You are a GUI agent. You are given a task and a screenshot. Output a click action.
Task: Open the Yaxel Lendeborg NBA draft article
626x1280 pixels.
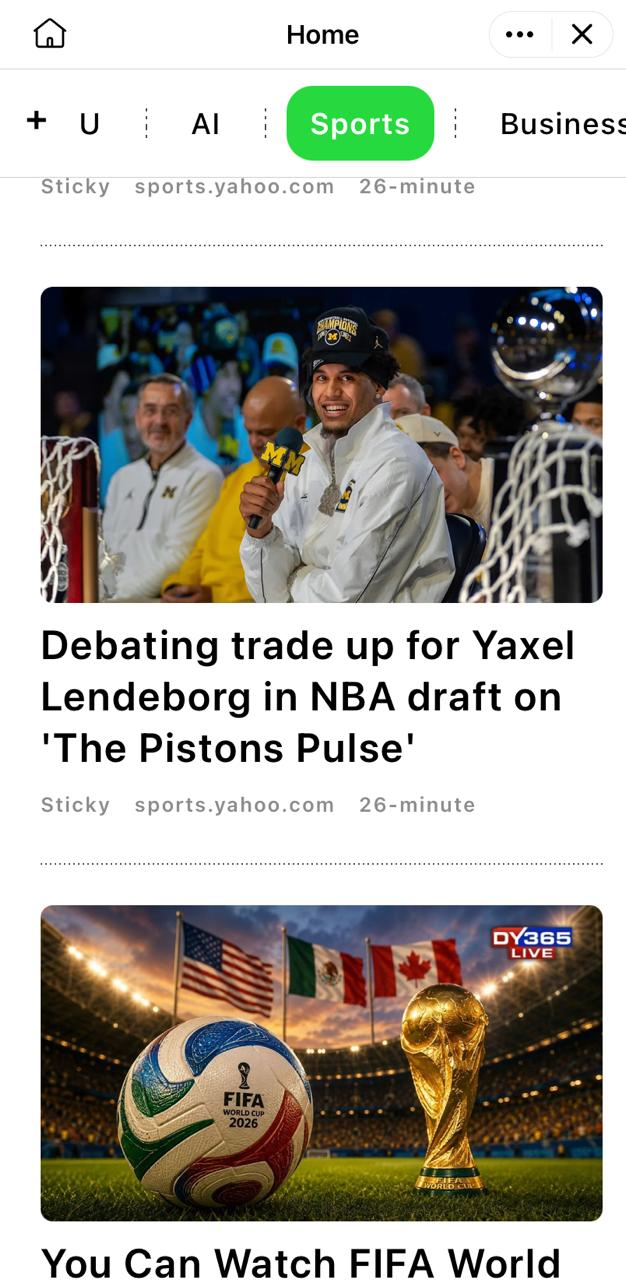[x=308, y=697]
